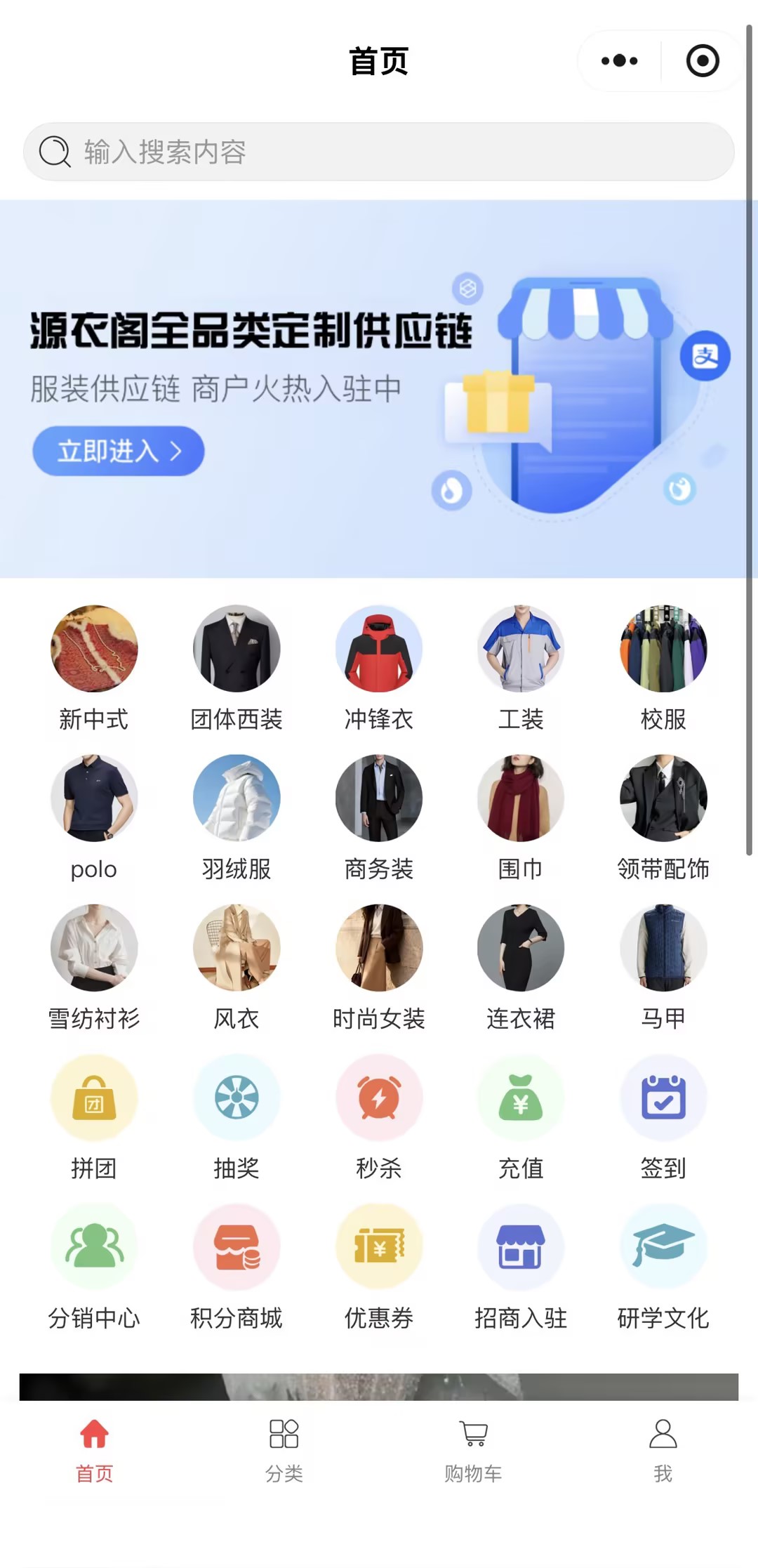Image resolution: width=758 pixels, height=1568 pixels.
Task: Open the 购物车 cart tab
Action: tap(474, 1451)
